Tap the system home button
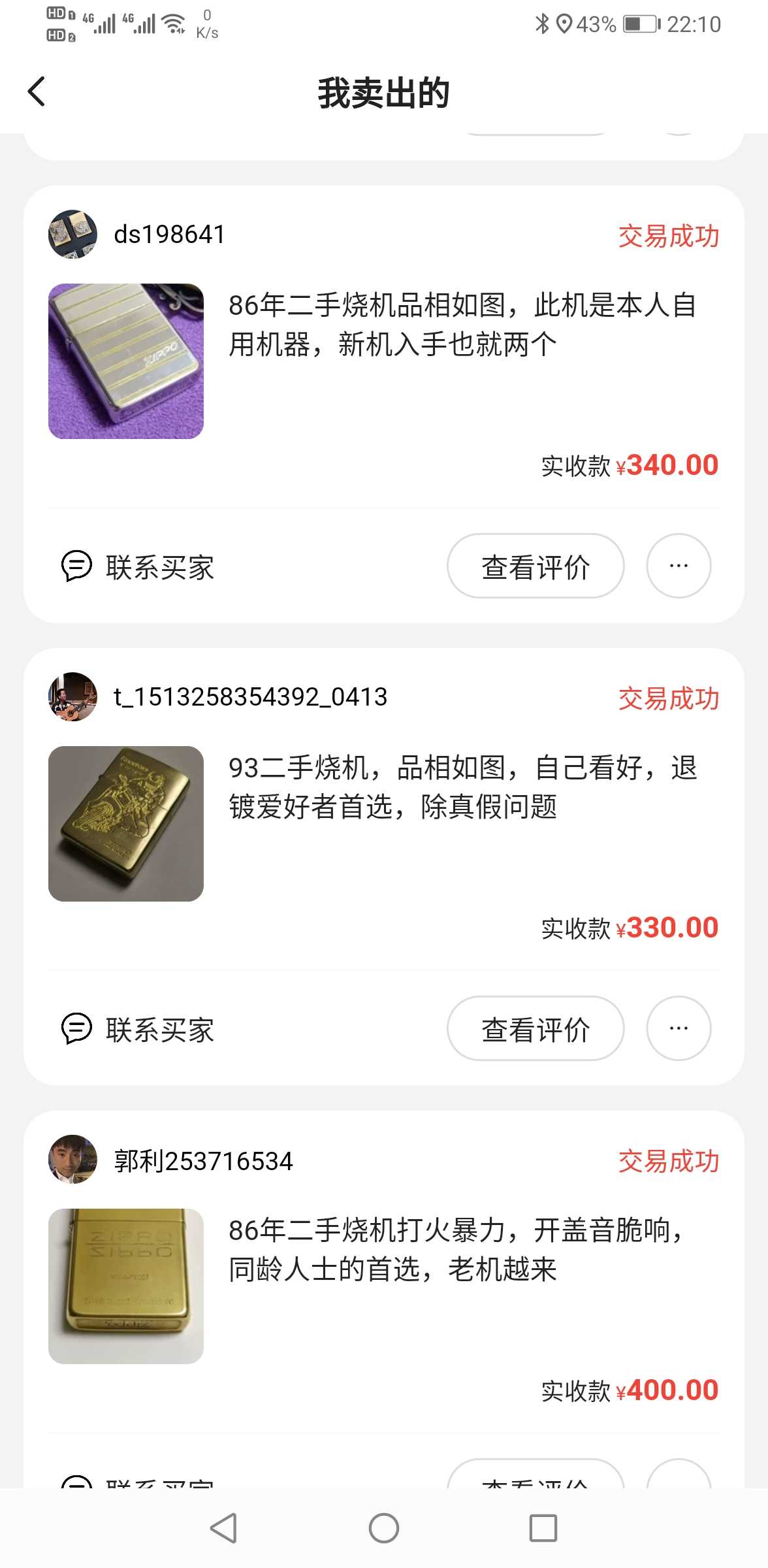Image resolution: width=768 pixels, height=1568 pixels. (x=384, y=1528)
